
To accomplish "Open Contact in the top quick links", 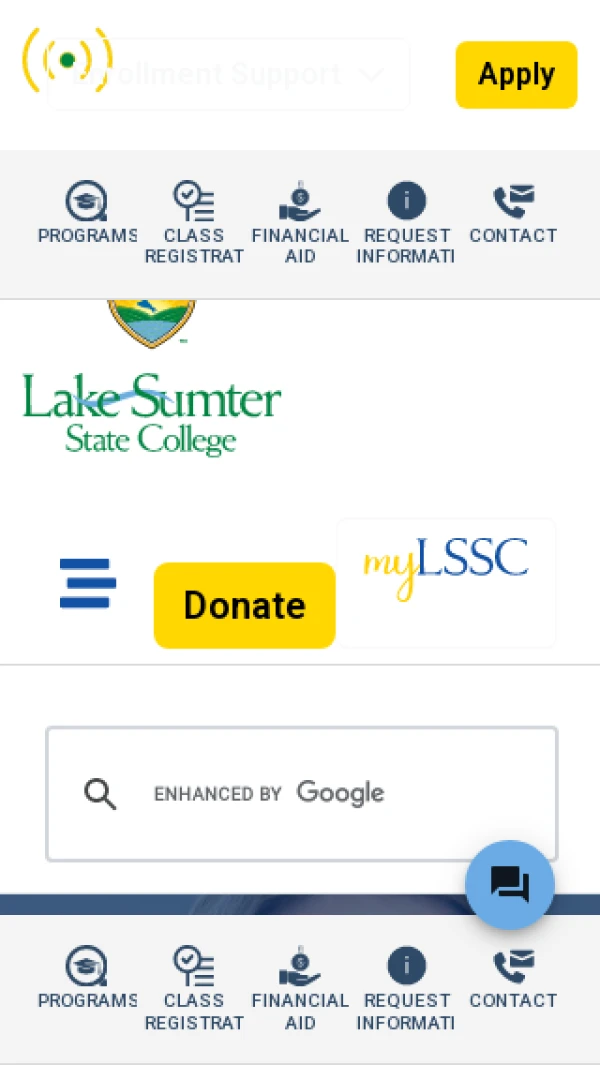I will (513, 214).
